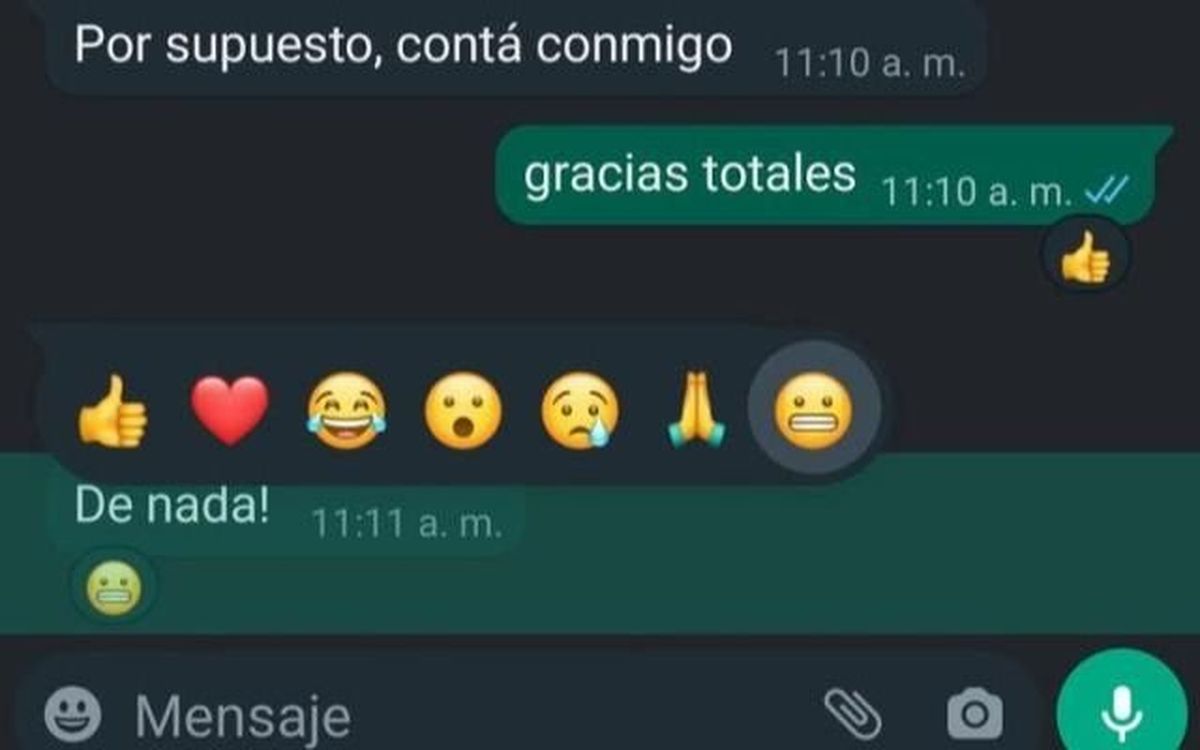The width and height of the screenshot is (1200, 750).
Task: Open the emoji picker in message bar
Action: click(72, 714)
